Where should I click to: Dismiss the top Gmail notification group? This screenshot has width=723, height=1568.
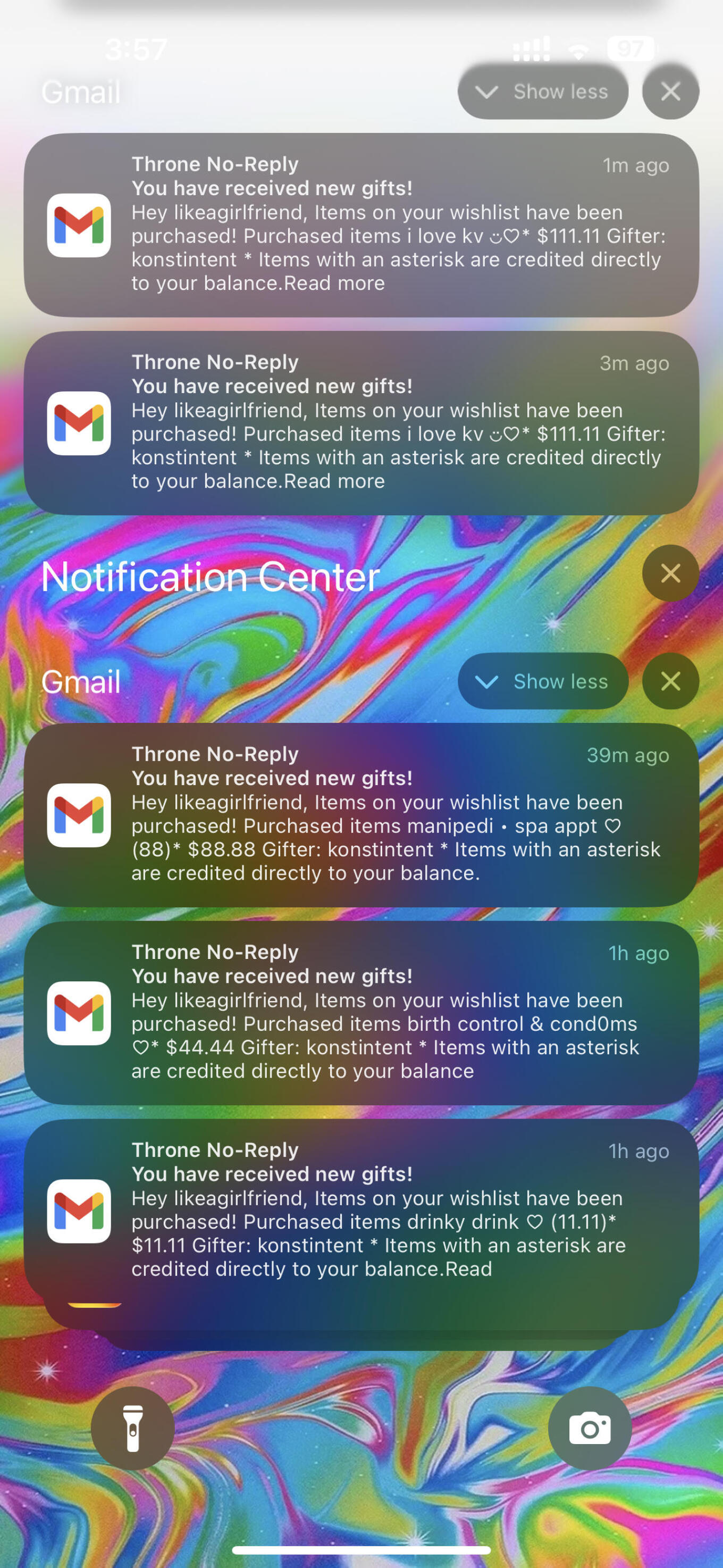(670, 91)
